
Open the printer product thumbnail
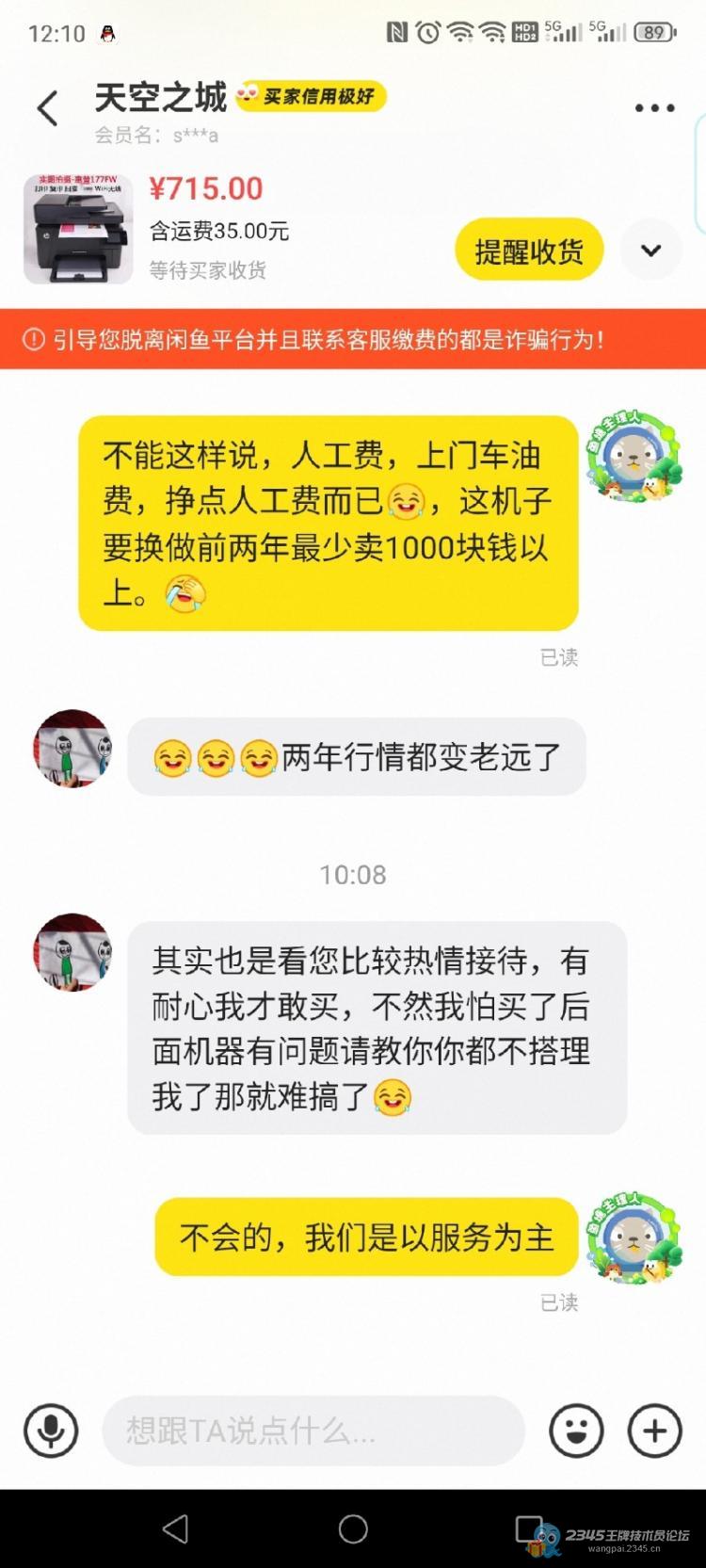coord(77,229)
